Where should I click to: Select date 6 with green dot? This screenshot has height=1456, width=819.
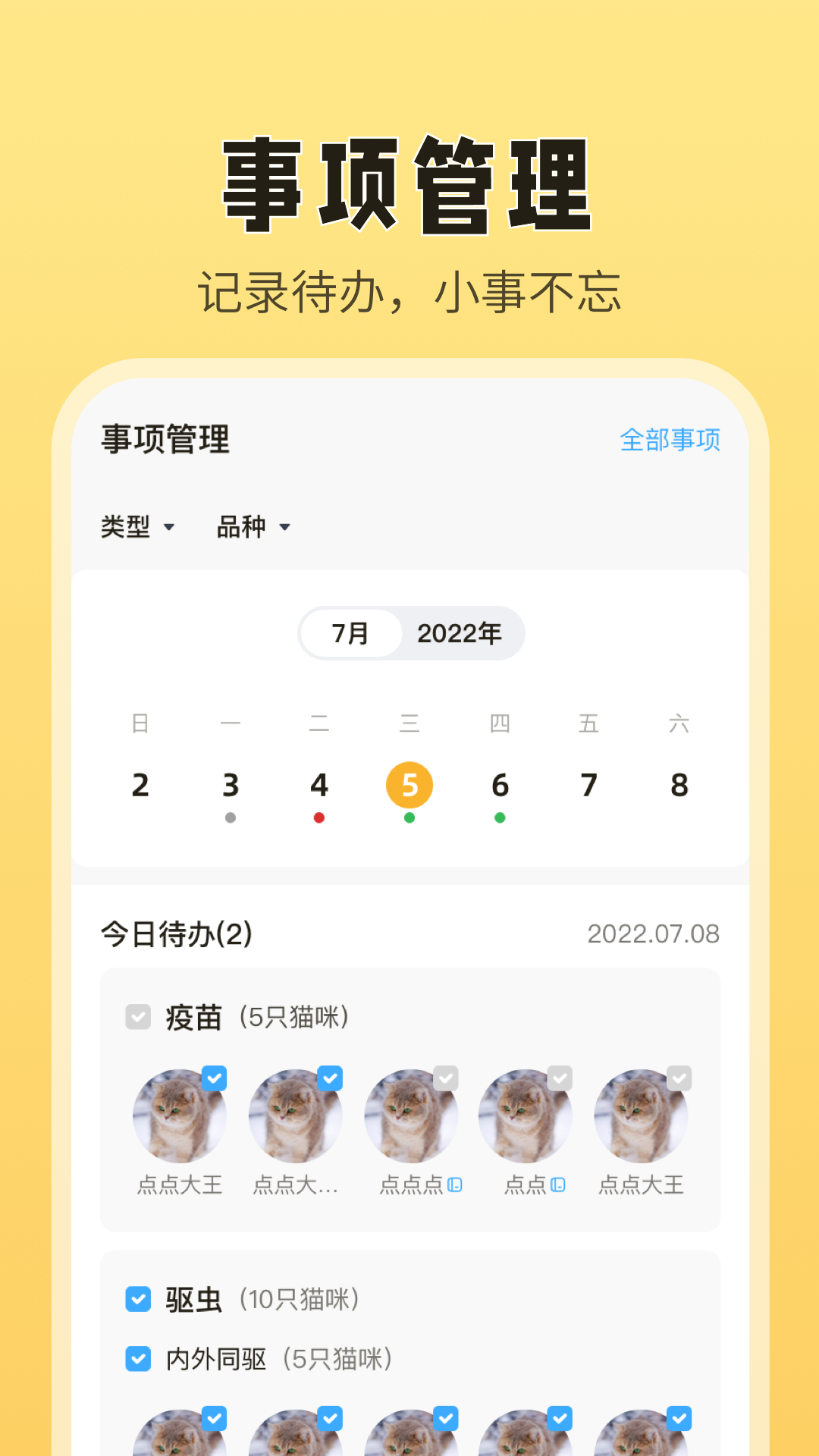point(500,785)
